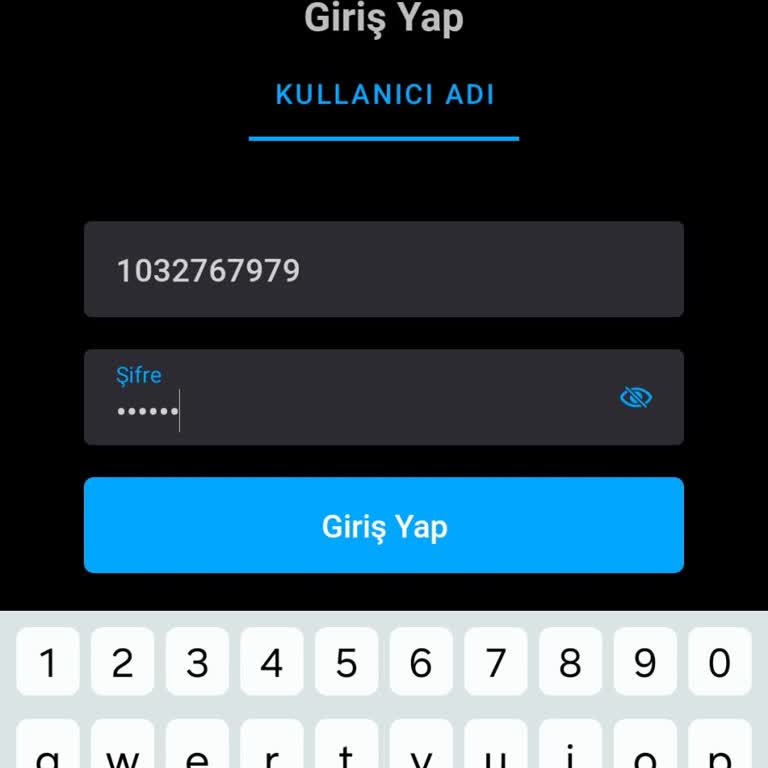768x768 pixels.
Task: Switch to the KULLANICI ADI tab
Action: click(x=385, y=95)
